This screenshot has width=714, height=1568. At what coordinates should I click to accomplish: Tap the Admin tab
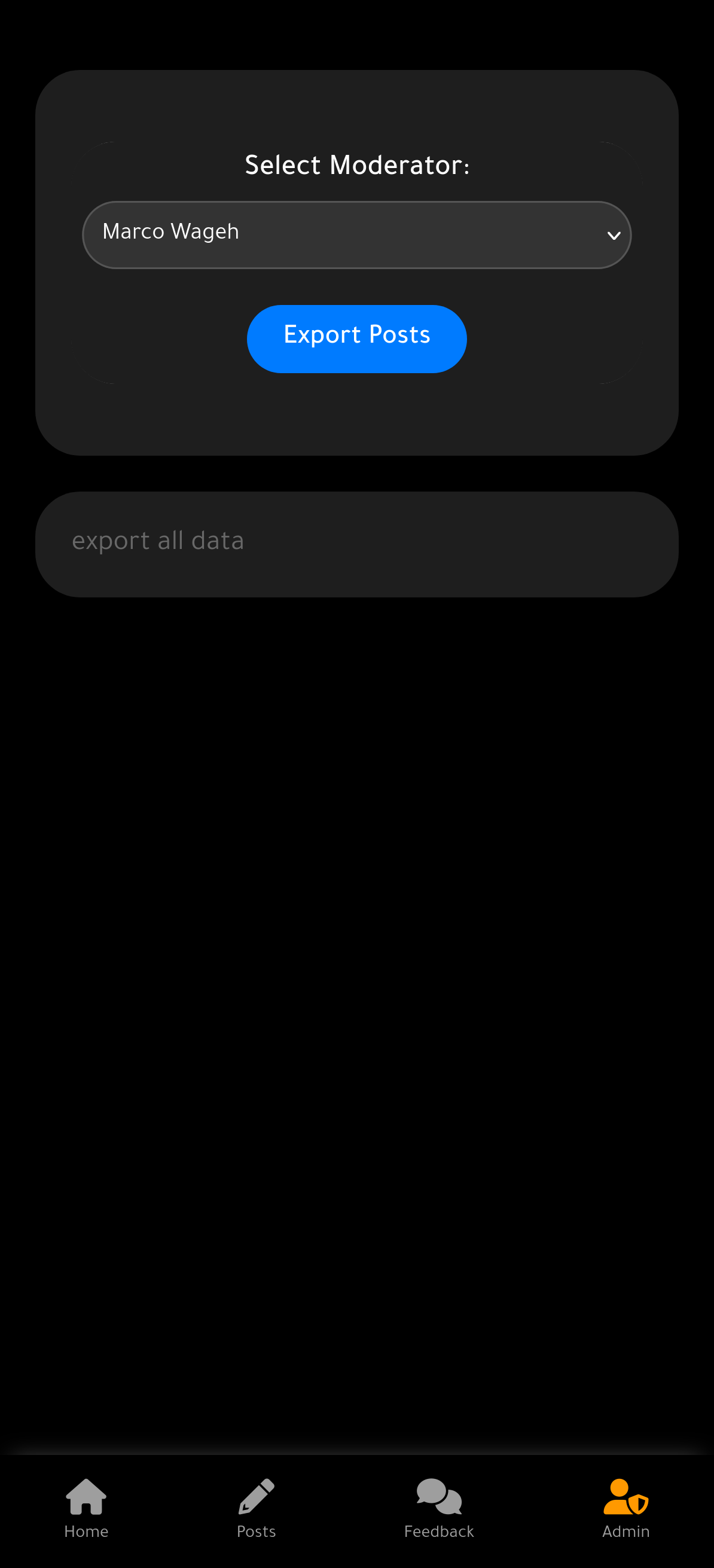[x=625, y=1508]
